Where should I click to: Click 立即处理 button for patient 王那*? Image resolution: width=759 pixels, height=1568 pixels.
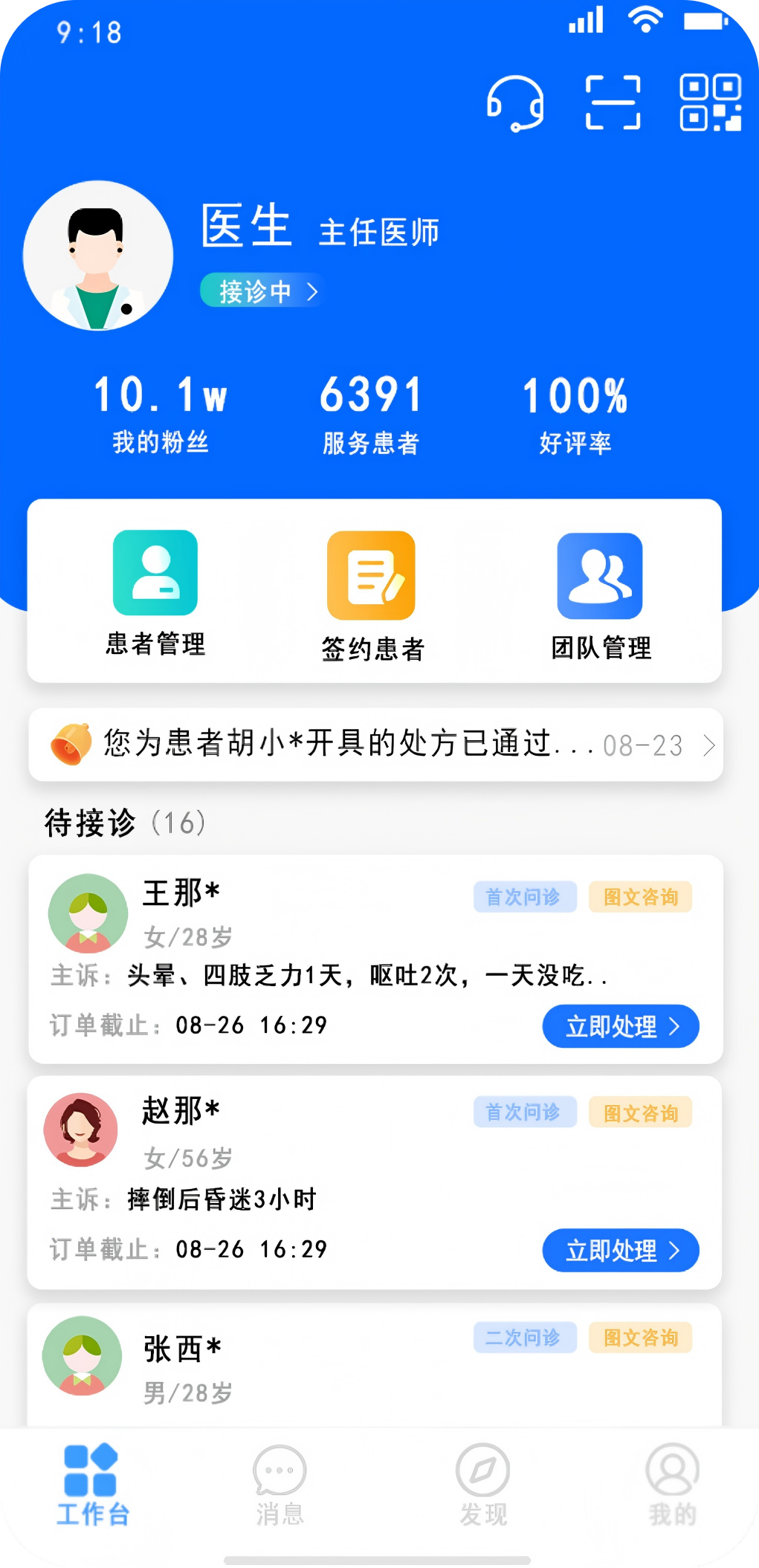pos(621,1026)
